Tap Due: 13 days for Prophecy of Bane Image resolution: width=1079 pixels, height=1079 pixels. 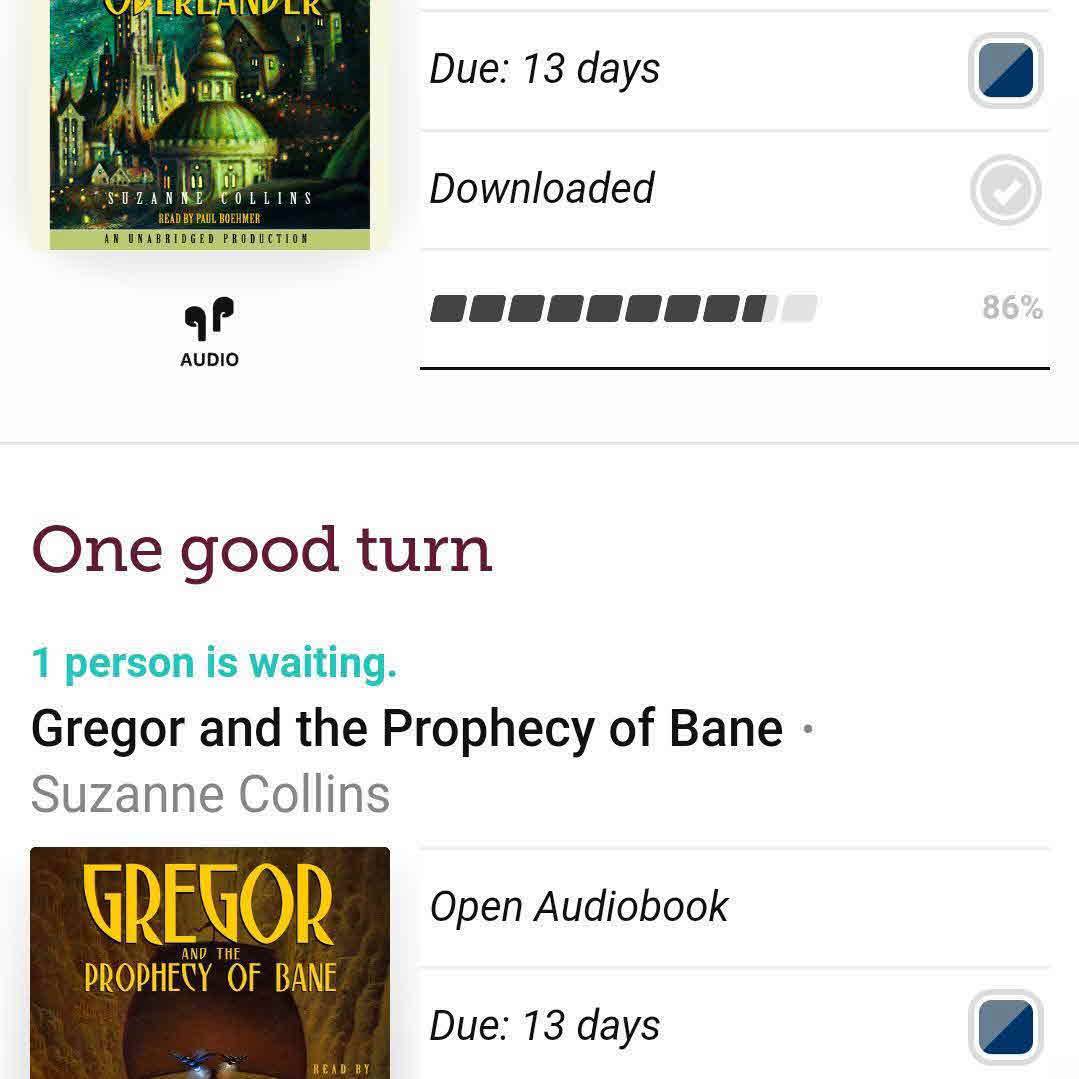pyautogui.click(x=545, y=1026)
